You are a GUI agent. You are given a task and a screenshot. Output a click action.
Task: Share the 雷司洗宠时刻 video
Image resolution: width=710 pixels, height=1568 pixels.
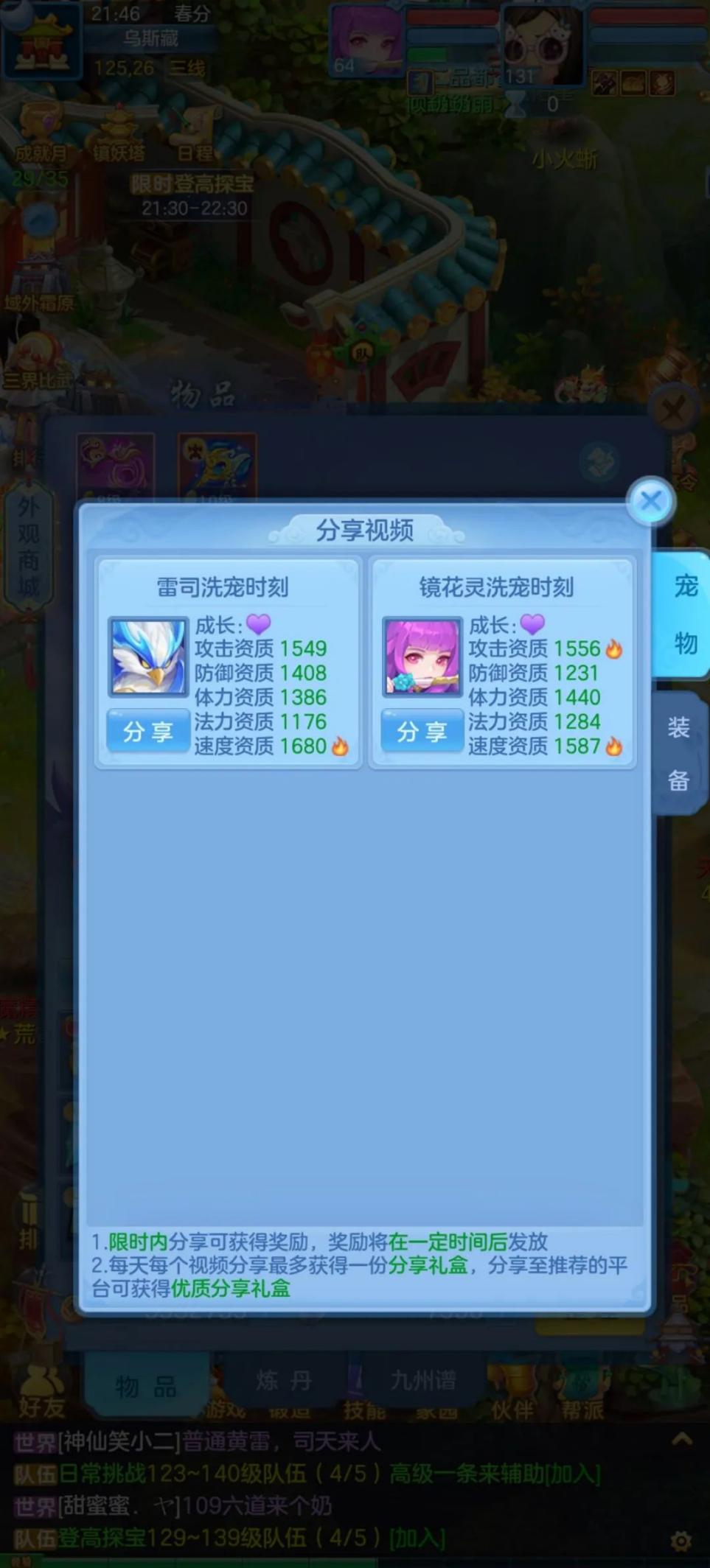click(x=147, y=732)
